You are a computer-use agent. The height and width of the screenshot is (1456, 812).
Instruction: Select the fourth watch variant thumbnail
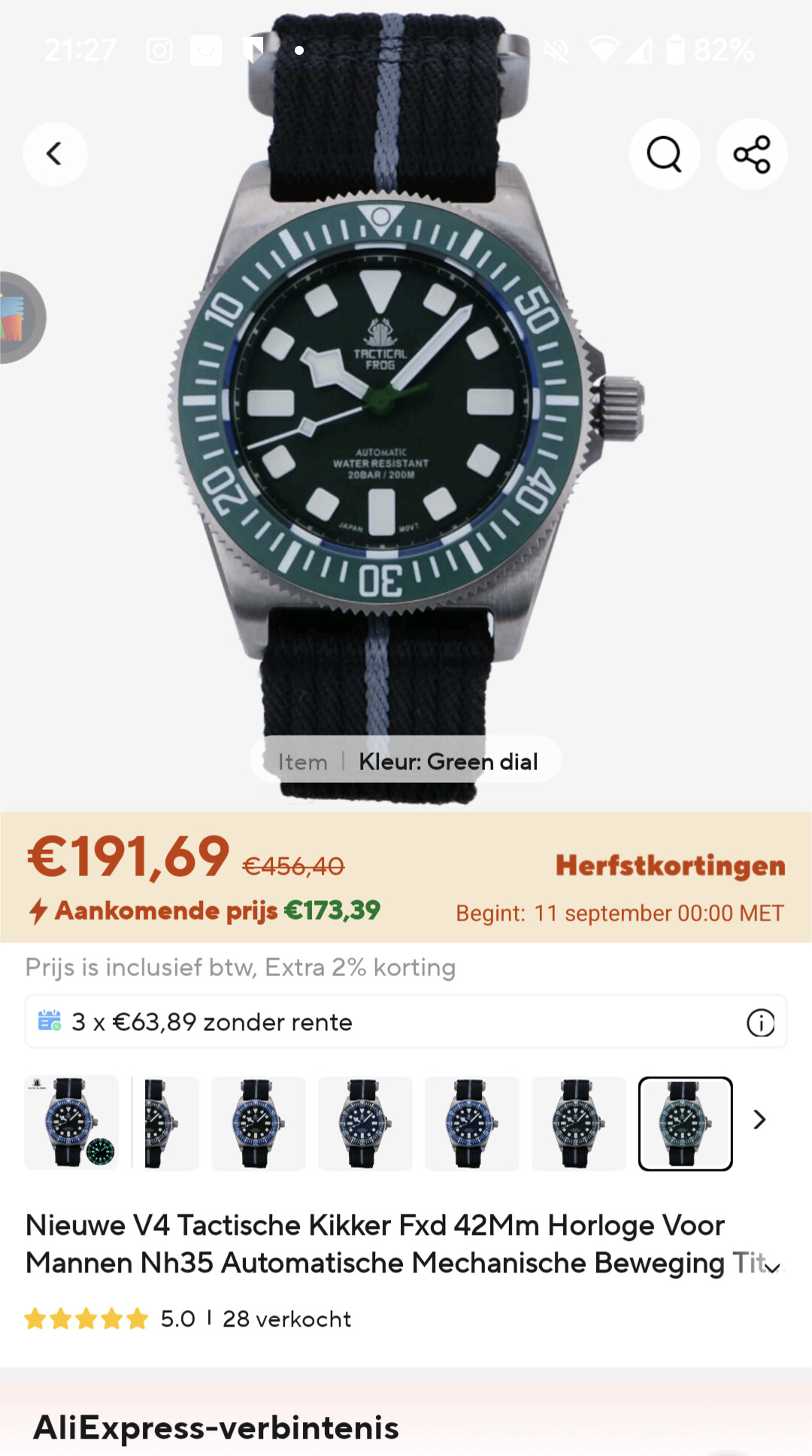coord(365,1123)
